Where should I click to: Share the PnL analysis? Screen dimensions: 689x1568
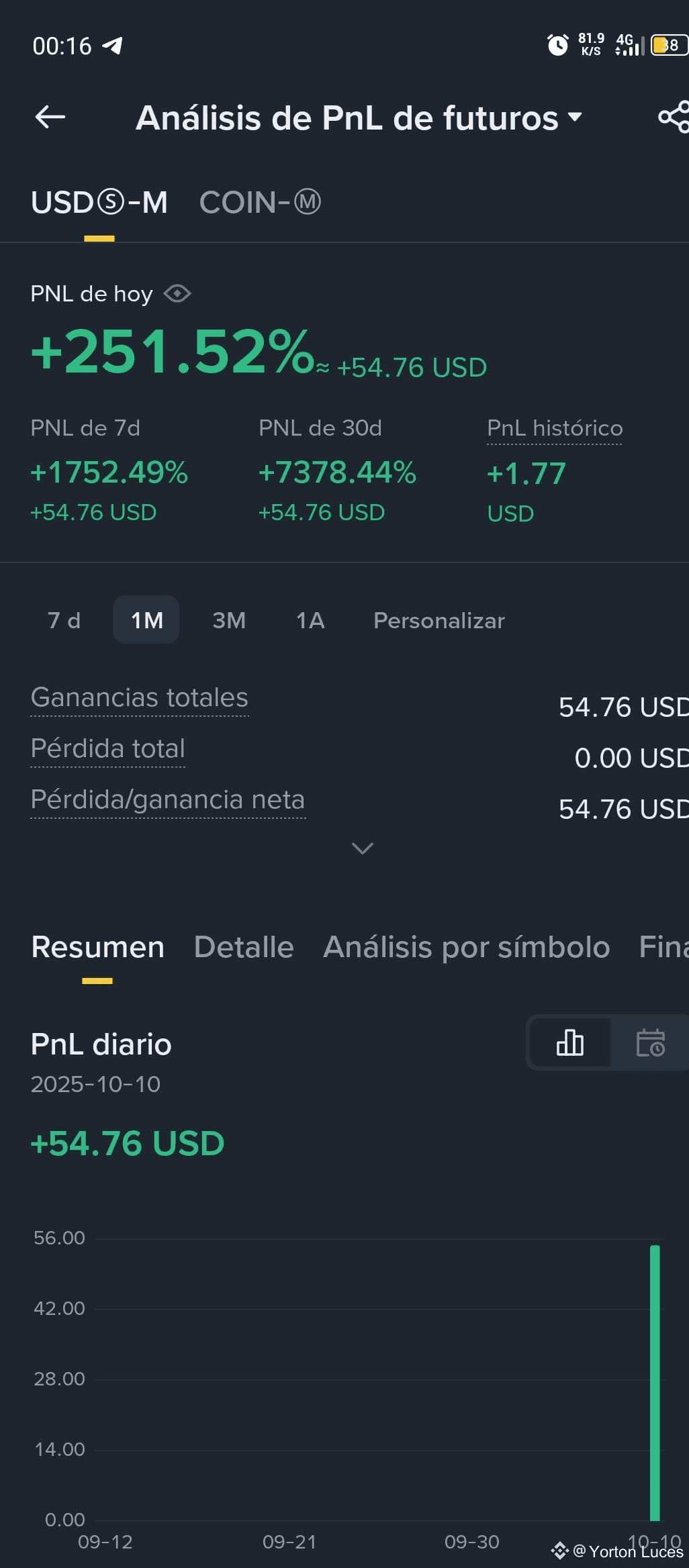tap(673, 117)
